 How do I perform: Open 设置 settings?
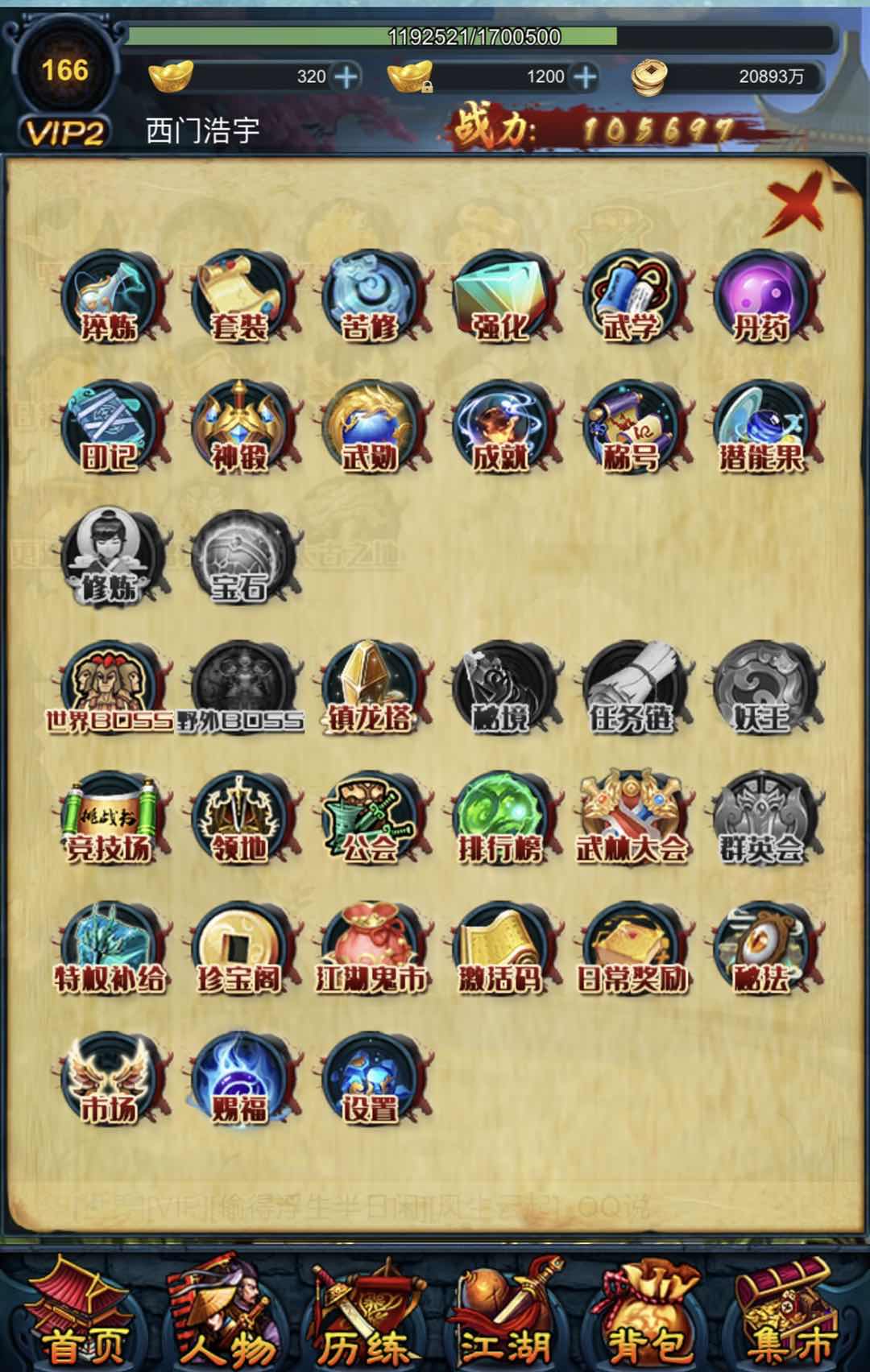click(x=369, y=1082)
